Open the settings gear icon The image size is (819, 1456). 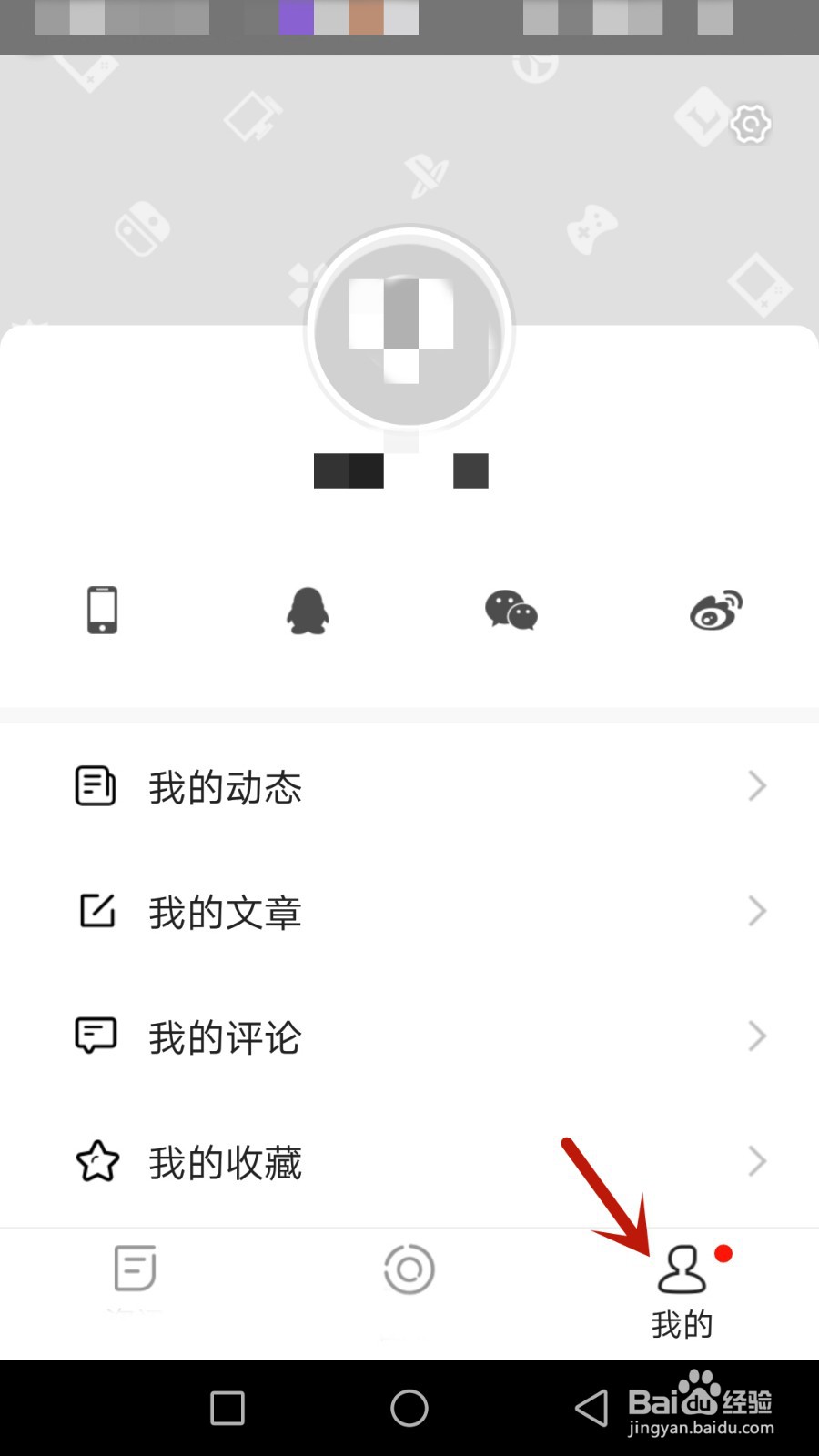coord(749,125)
